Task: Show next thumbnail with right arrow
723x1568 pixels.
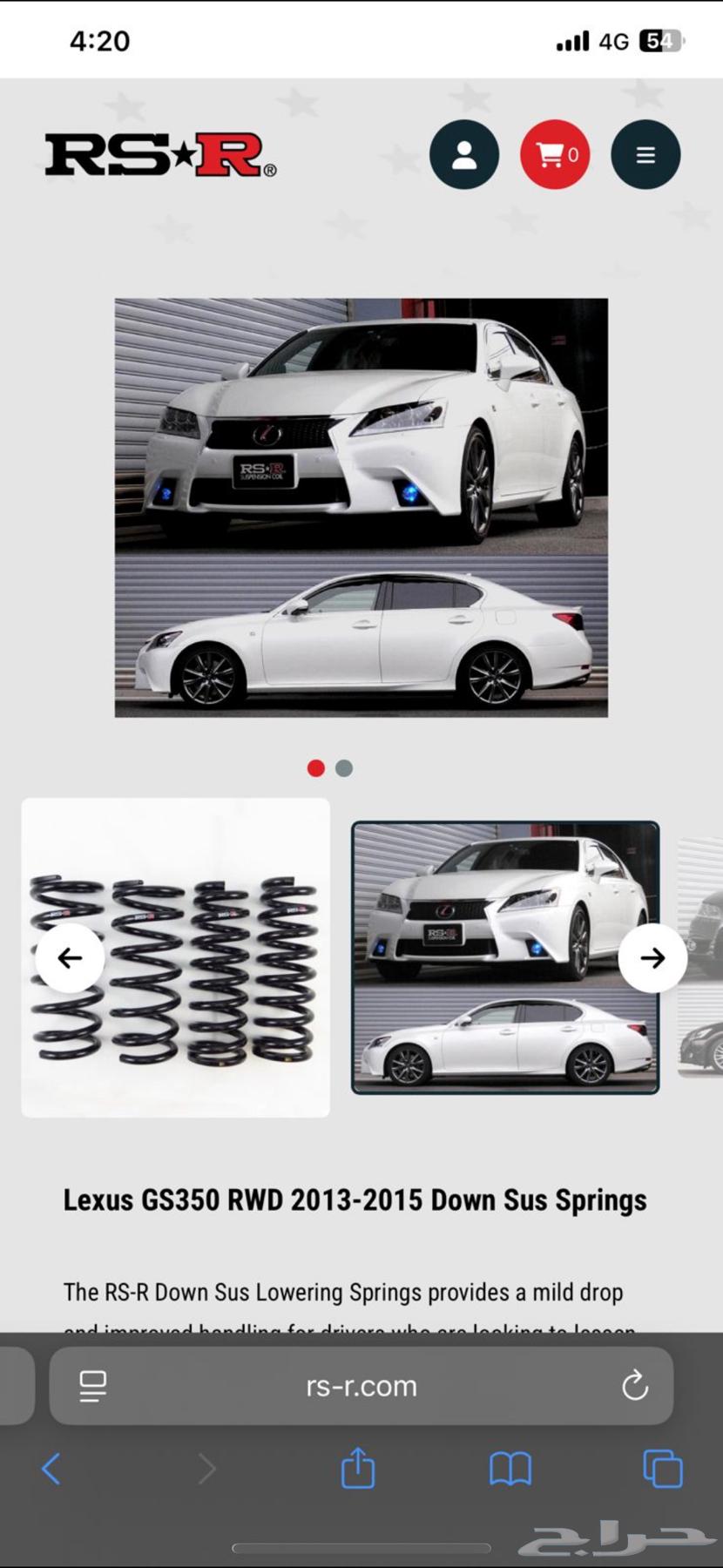Action: [x=652, y=958]
